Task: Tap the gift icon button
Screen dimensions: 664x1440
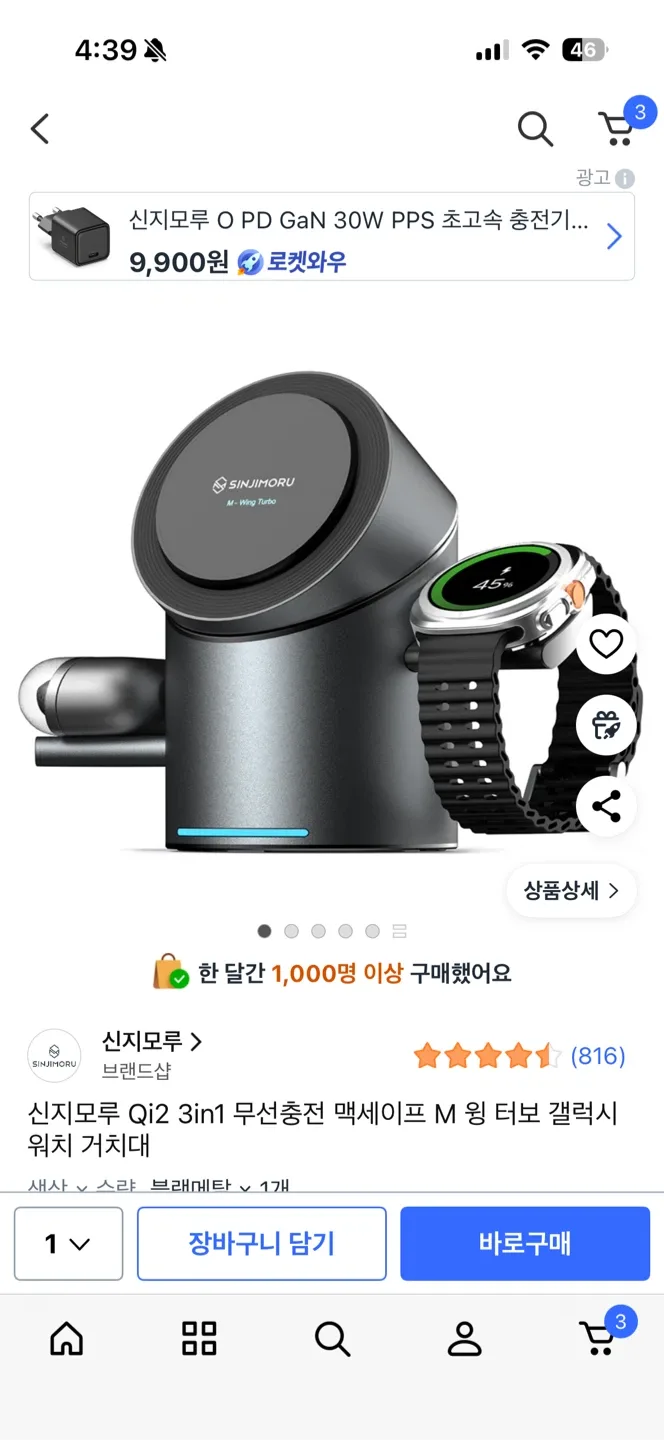Action: (606, 725)
